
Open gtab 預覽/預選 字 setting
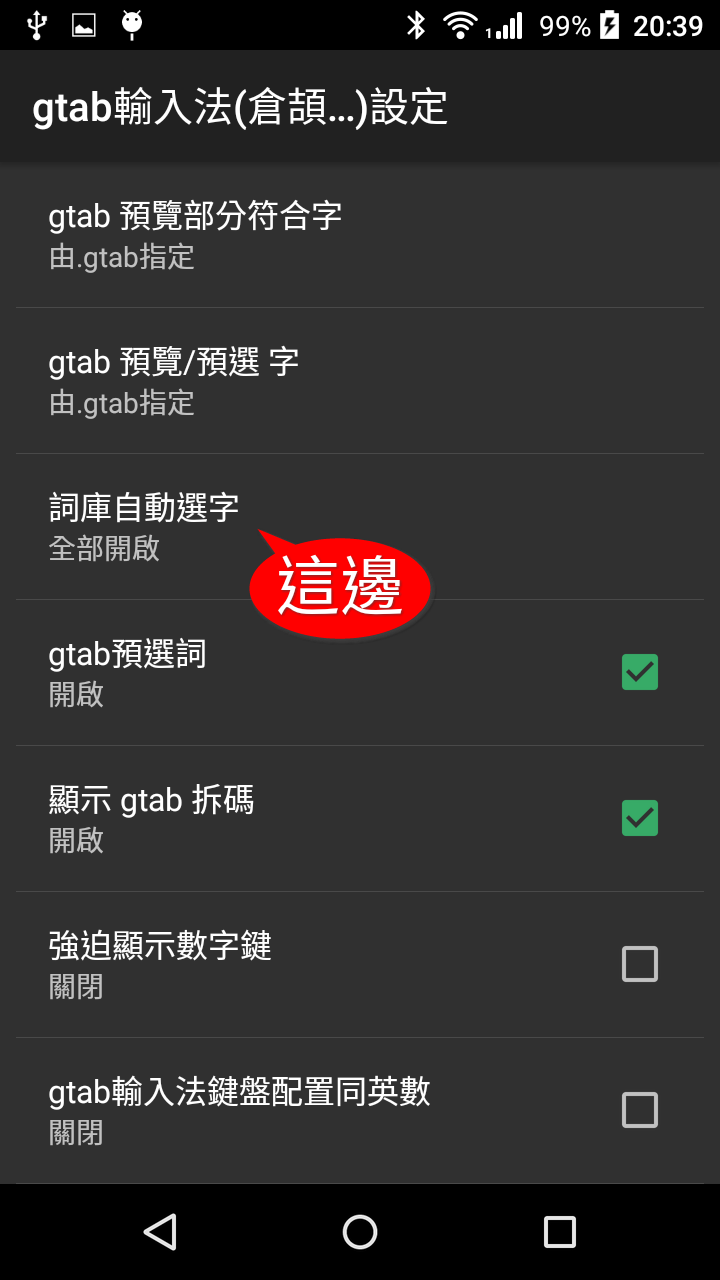point(173,380)
